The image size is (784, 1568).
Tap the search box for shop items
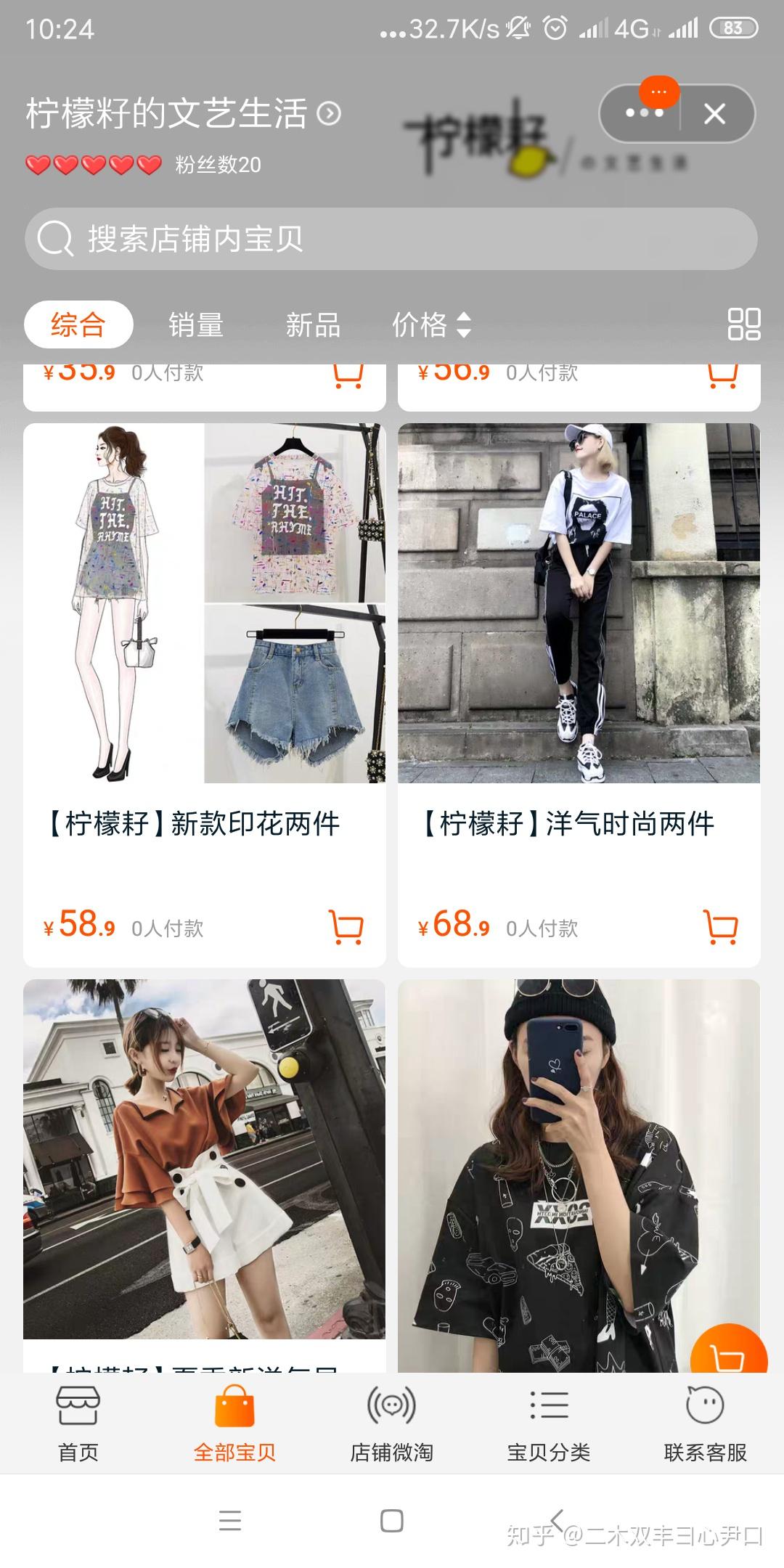(391, 239)
